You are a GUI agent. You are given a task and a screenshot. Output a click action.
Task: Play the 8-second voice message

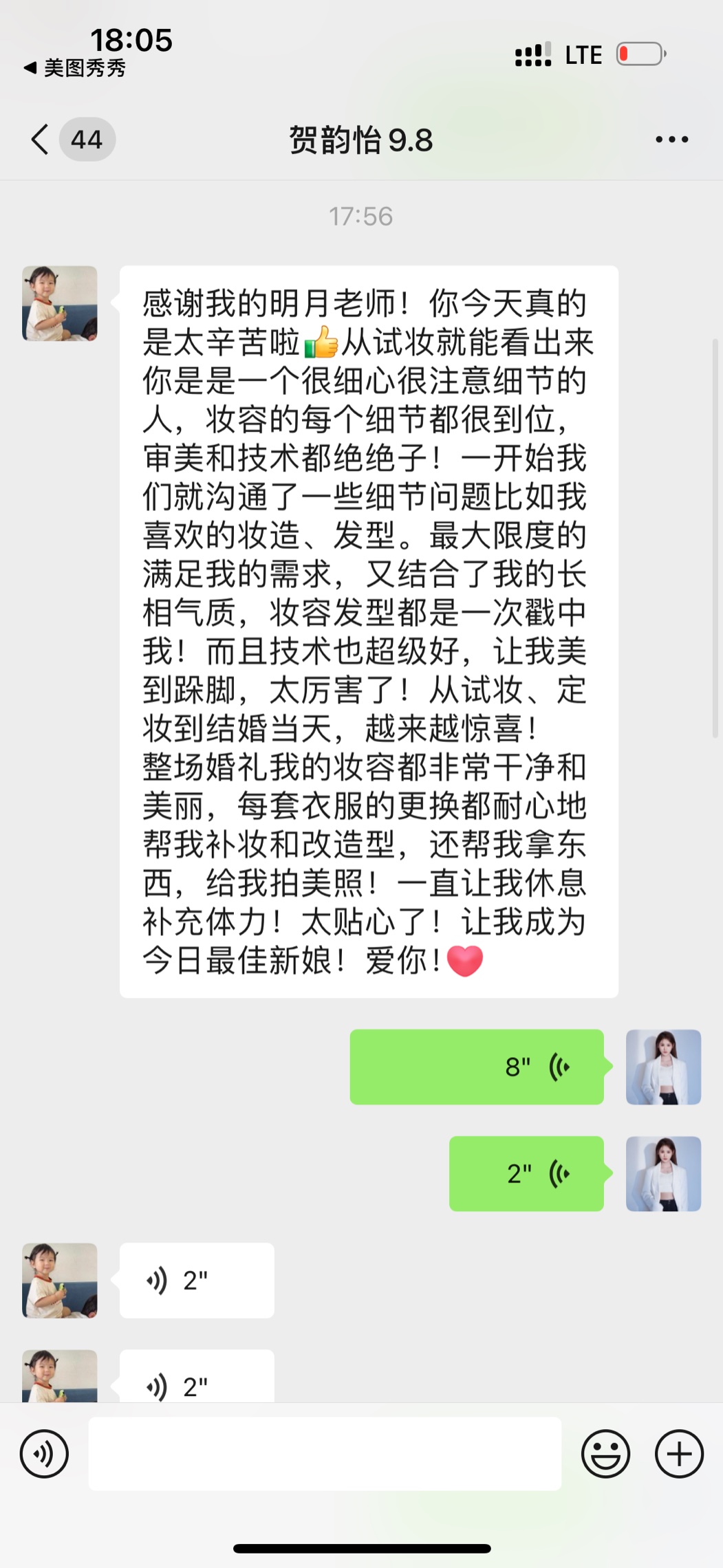click(476, 1067)
